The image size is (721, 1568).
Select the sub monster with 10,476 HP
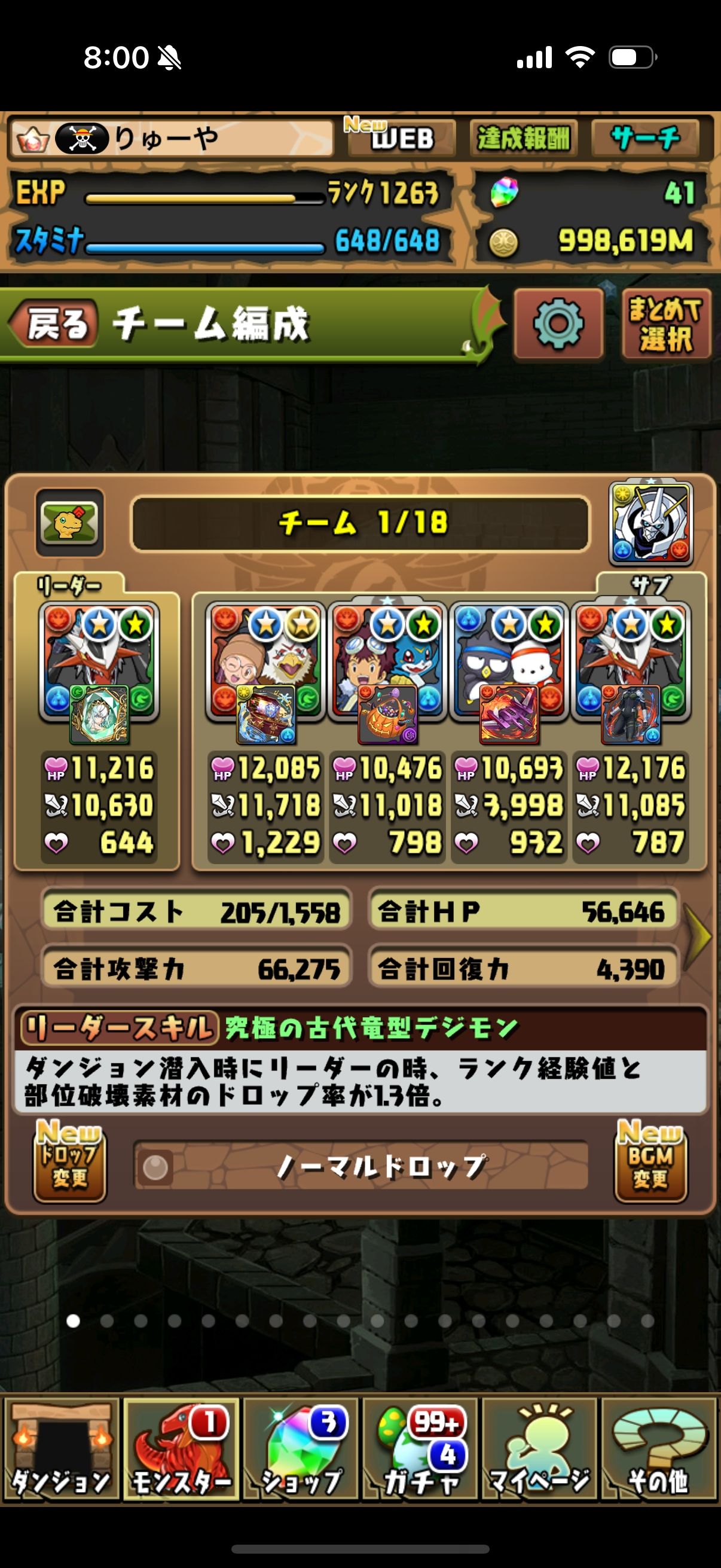click(x=387, y=663)
